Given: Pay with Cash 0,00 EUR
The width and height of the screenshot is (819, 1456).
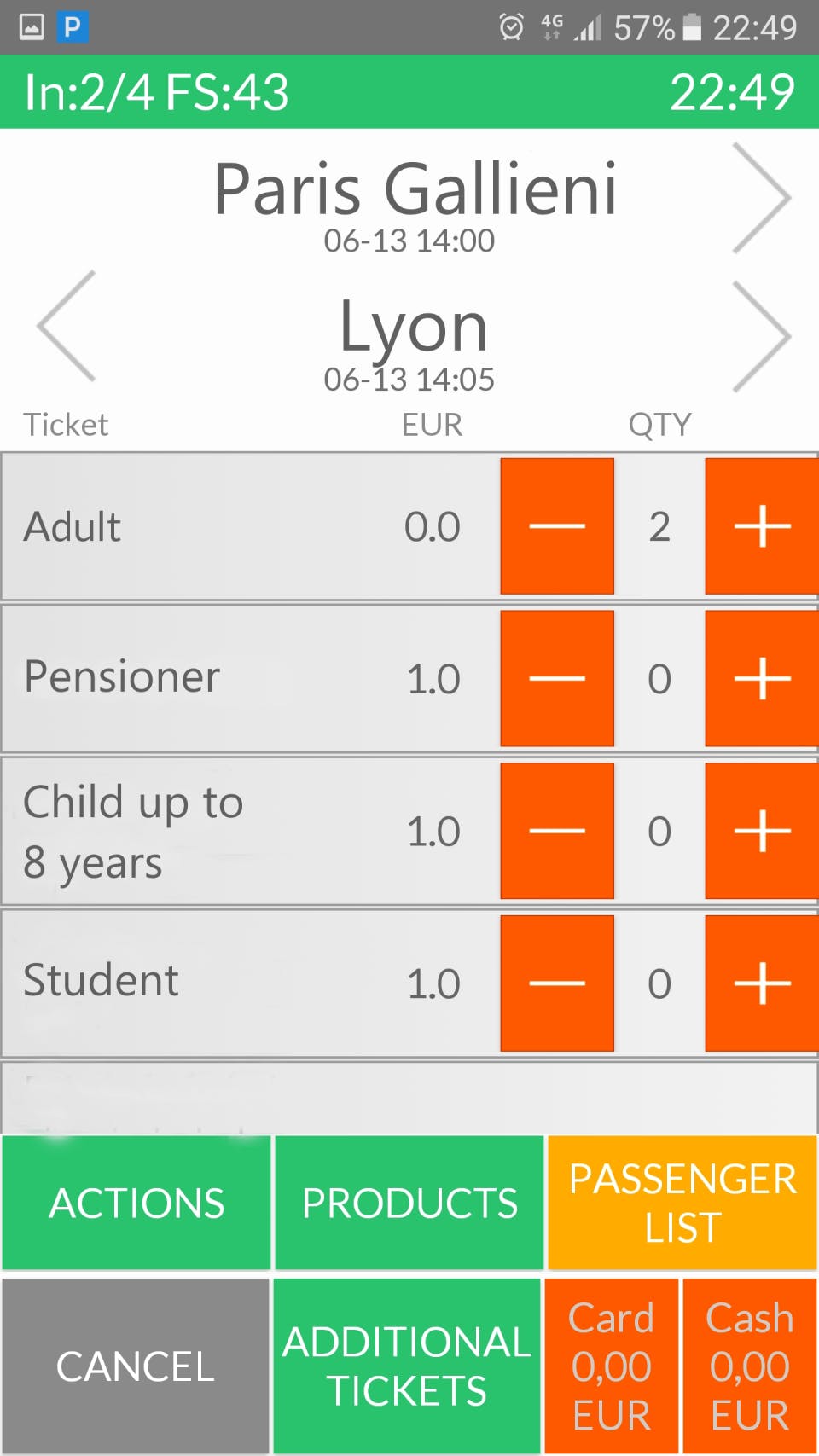Looking at the screenshot, I should [x=750, y=1366].
